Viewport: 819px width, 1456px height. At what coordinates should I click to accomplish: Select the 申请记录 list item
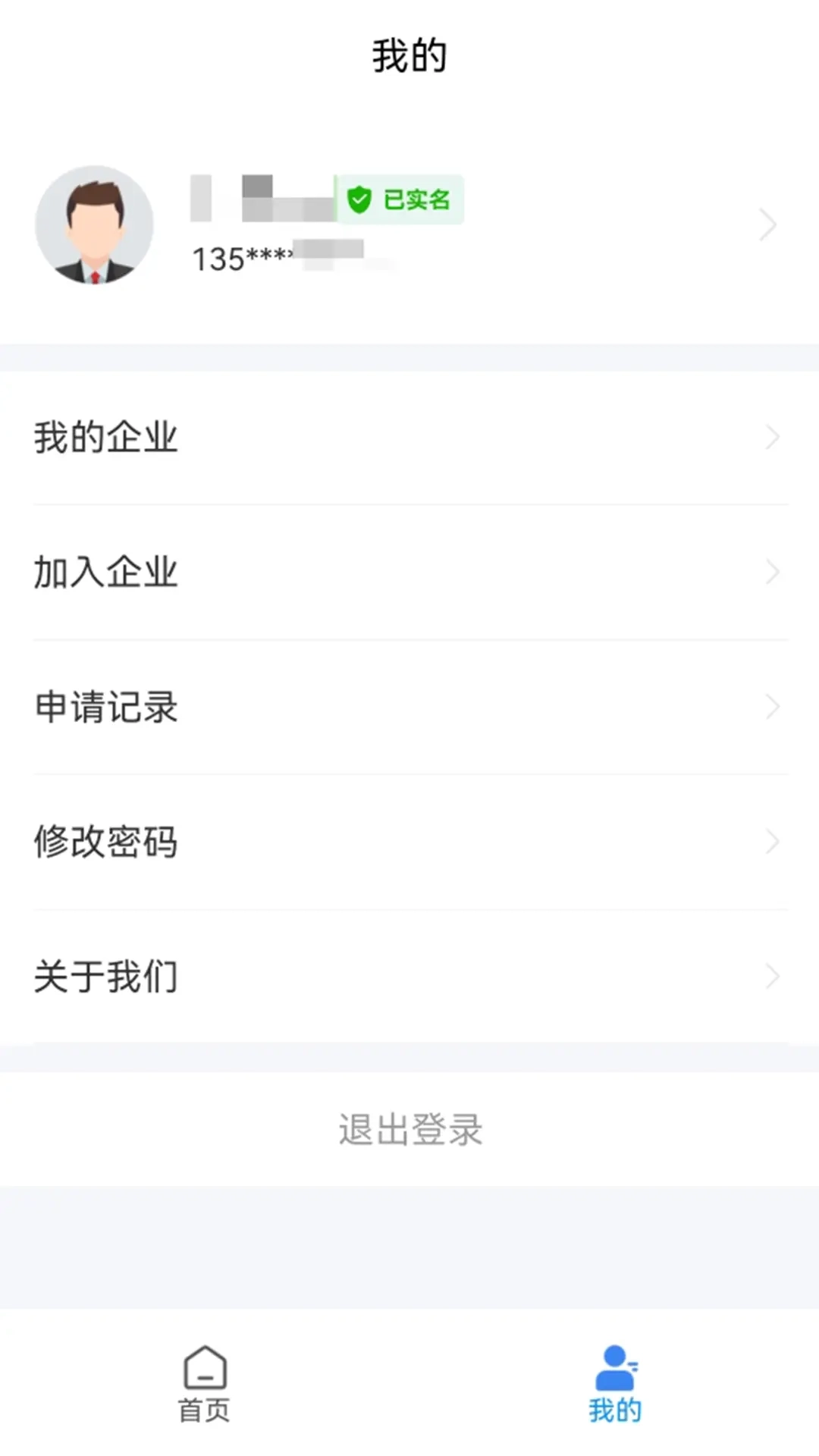[x=105, y=707]
